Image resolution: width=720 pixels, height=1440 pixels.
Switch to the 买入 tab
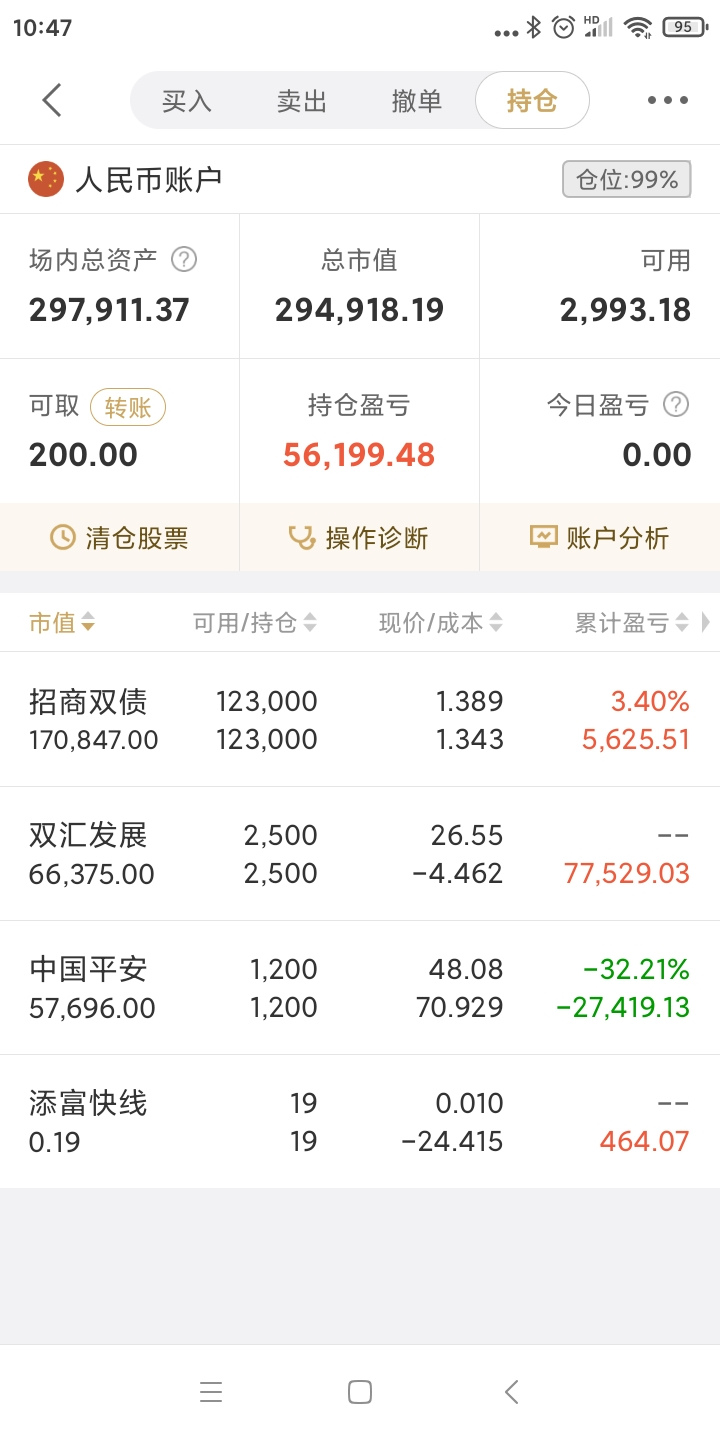[x=187, y=101]
